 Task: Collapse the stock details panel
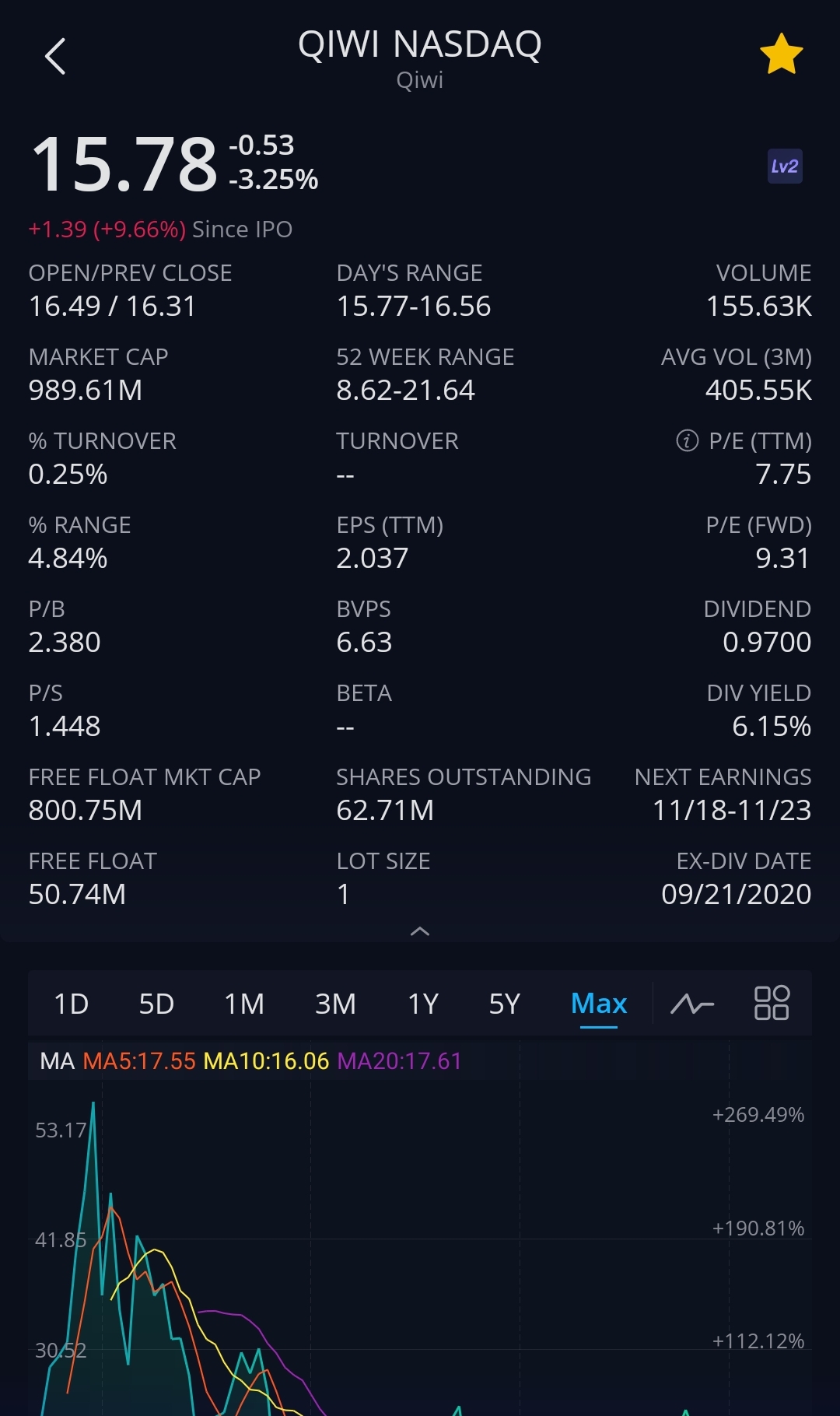(x=420, y=931)
